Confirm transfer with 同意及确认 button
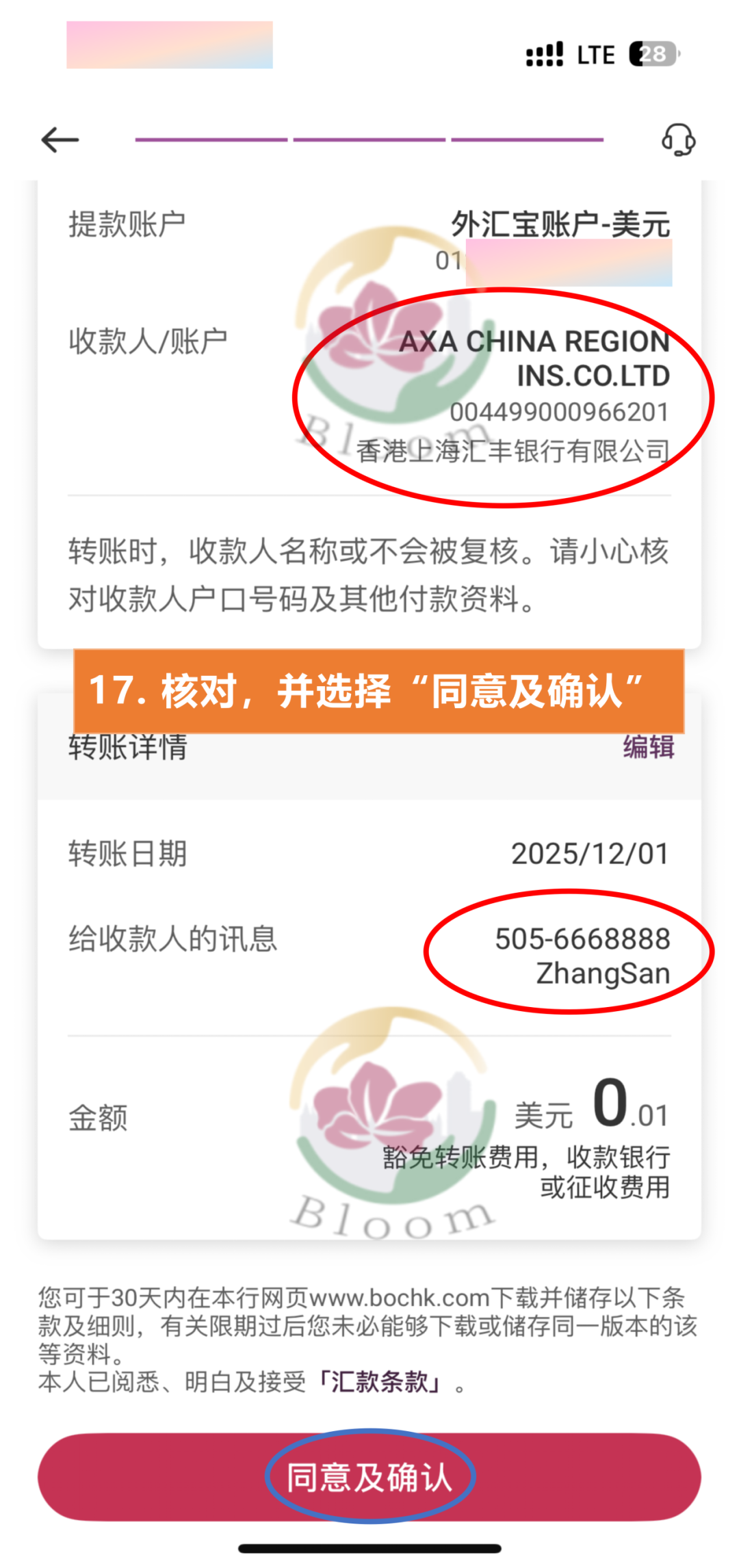The height and width of the screenshot is (1568, 739). click(369, 1477)
